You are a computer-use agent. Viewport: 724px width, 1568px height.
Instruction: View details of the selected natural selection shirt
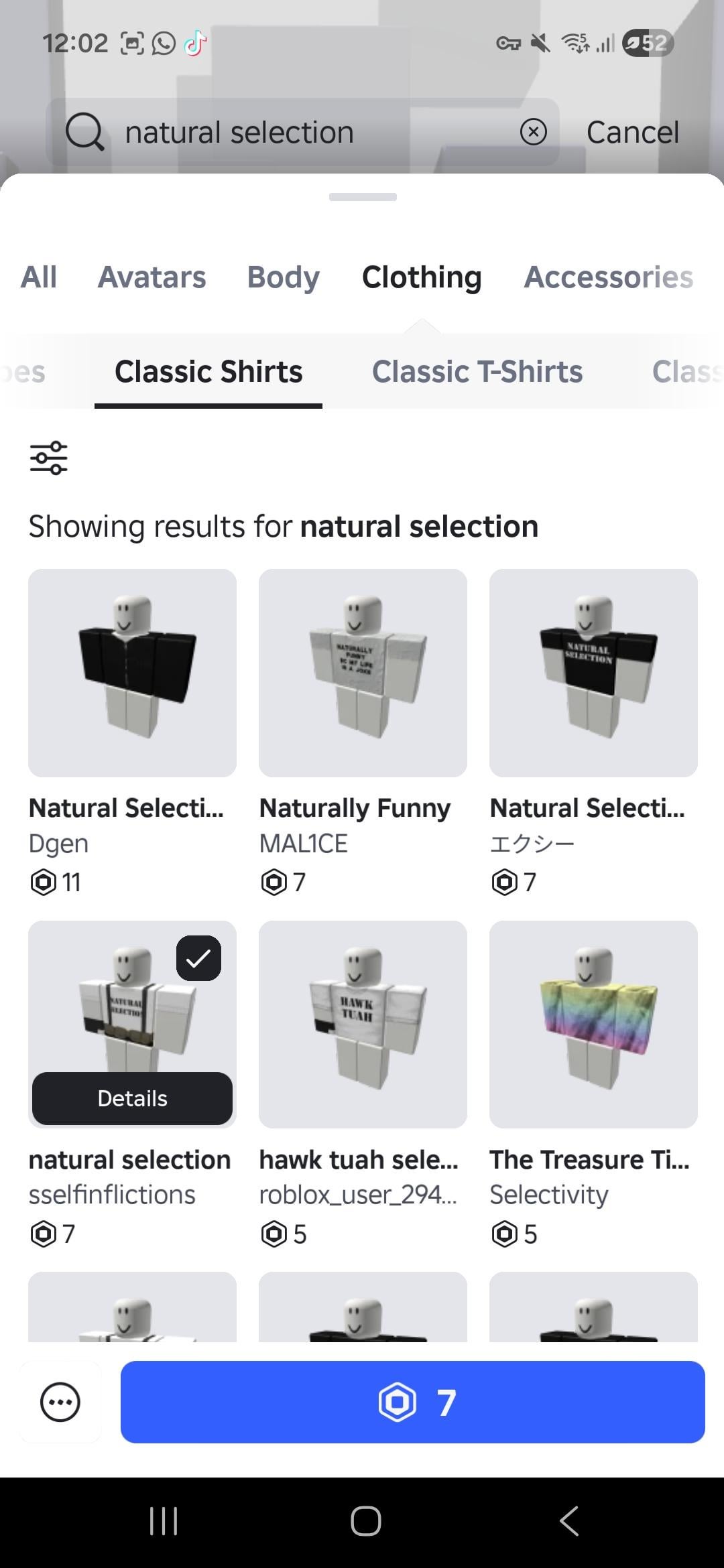pyautogui.click(x=132, y=1098)
